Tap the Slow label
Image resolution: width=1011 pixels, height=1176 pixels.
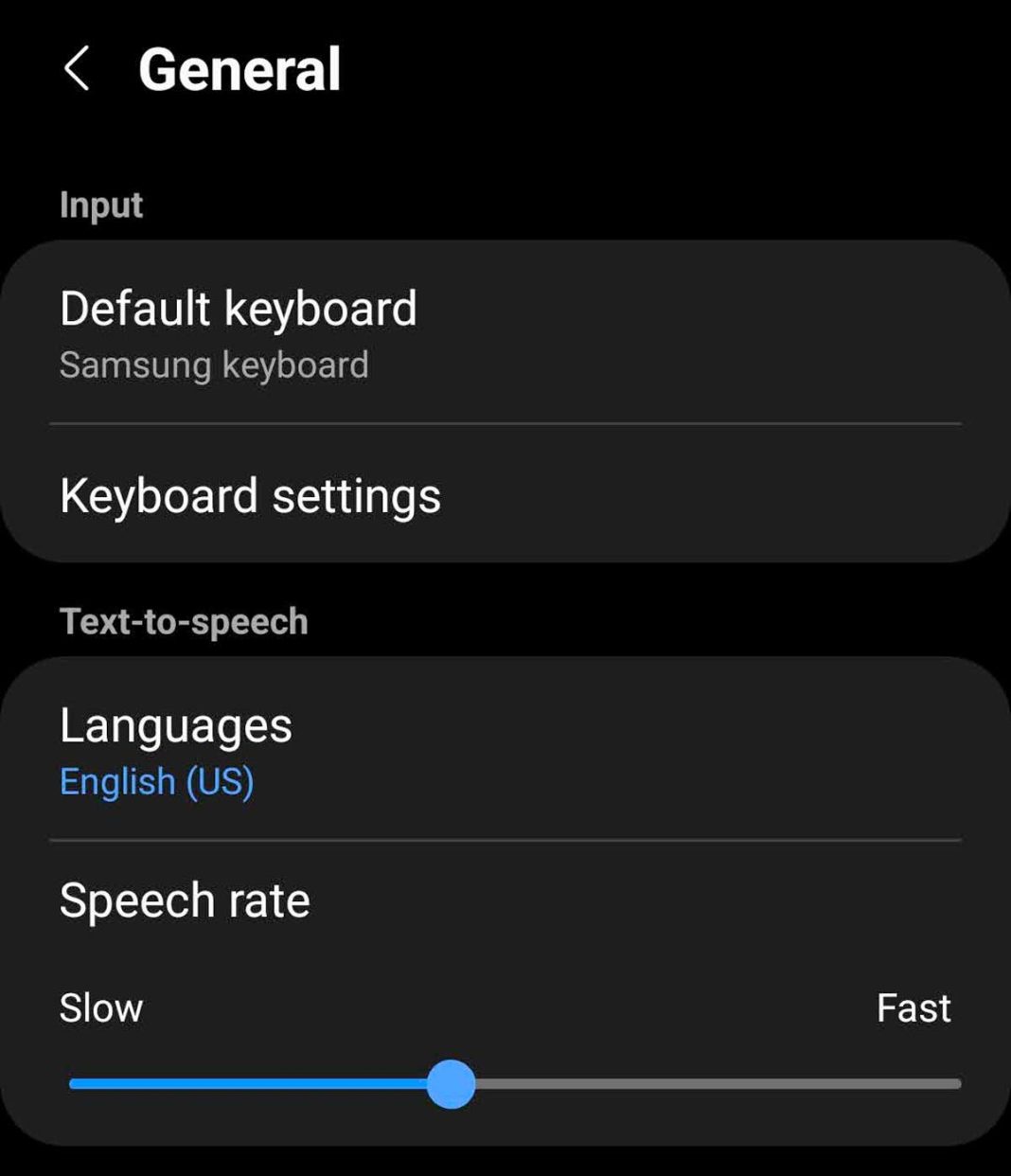pyautogui.click(x=99, y=1007)
